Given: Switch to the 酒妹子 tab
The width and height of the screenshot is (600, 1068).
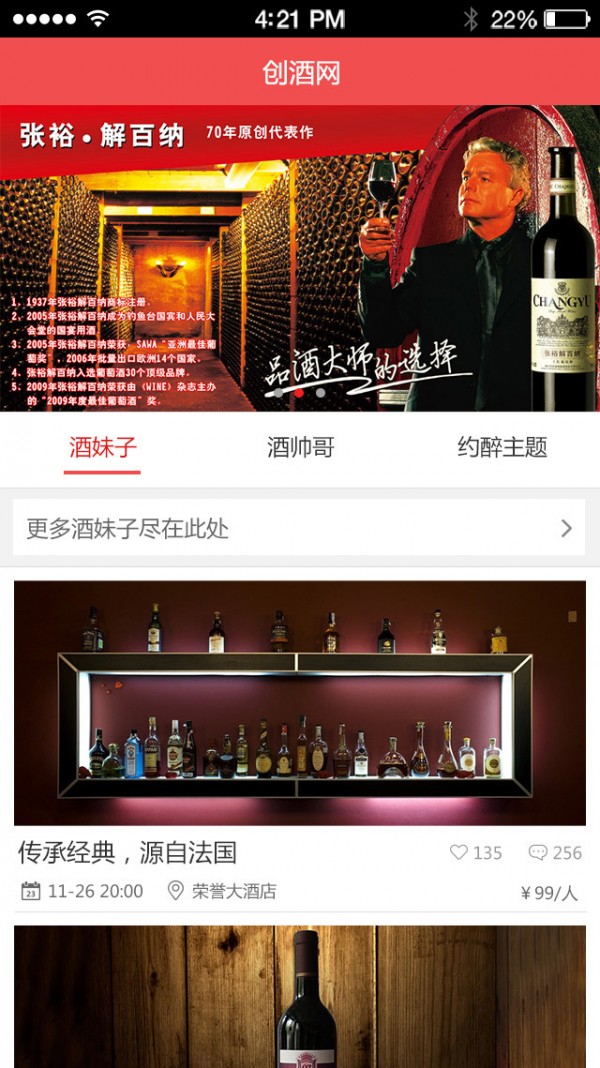Looking at the screenshot, I should coord(103,447).
